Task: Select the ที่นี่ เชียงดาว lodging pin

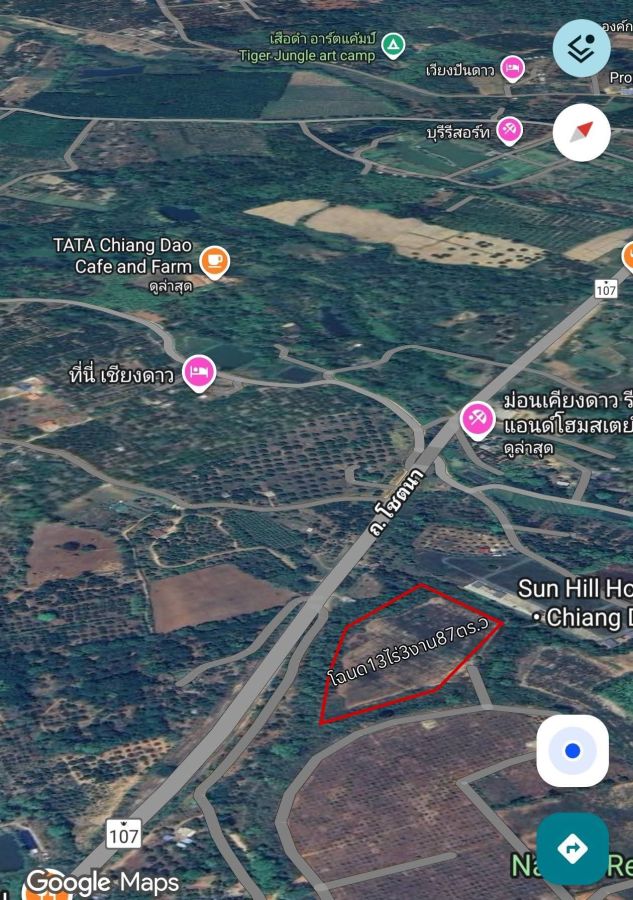Action: pyautogui.click(x=200, y=372)
